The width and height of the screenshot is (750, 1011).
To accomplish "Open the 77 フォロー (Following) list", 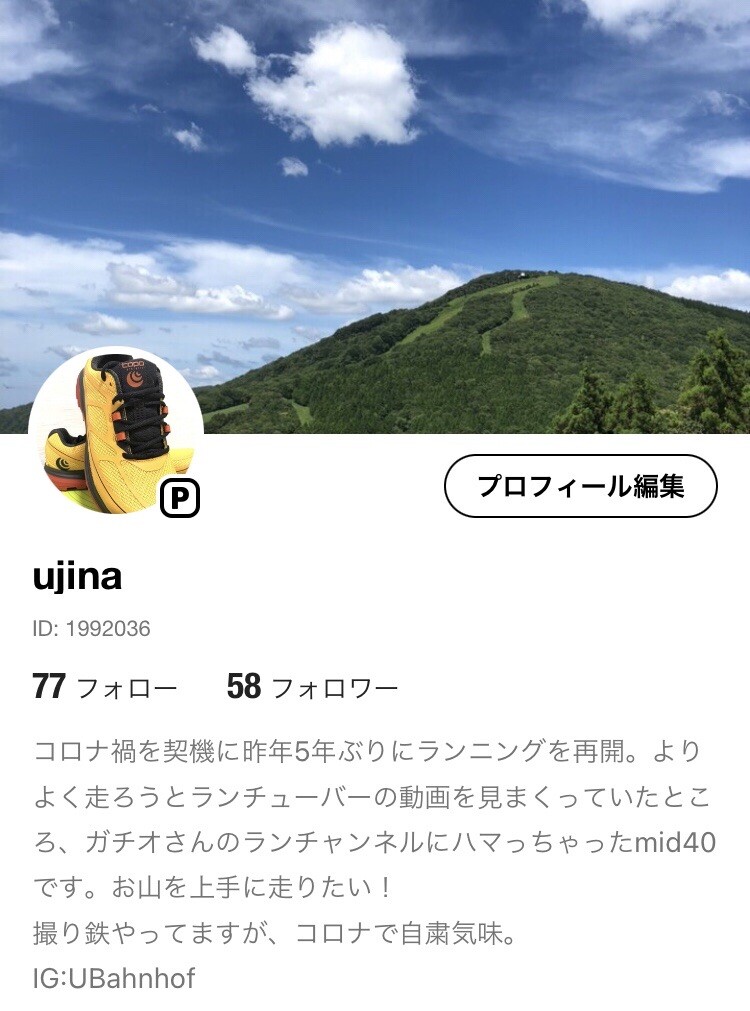I will point(100,688).
